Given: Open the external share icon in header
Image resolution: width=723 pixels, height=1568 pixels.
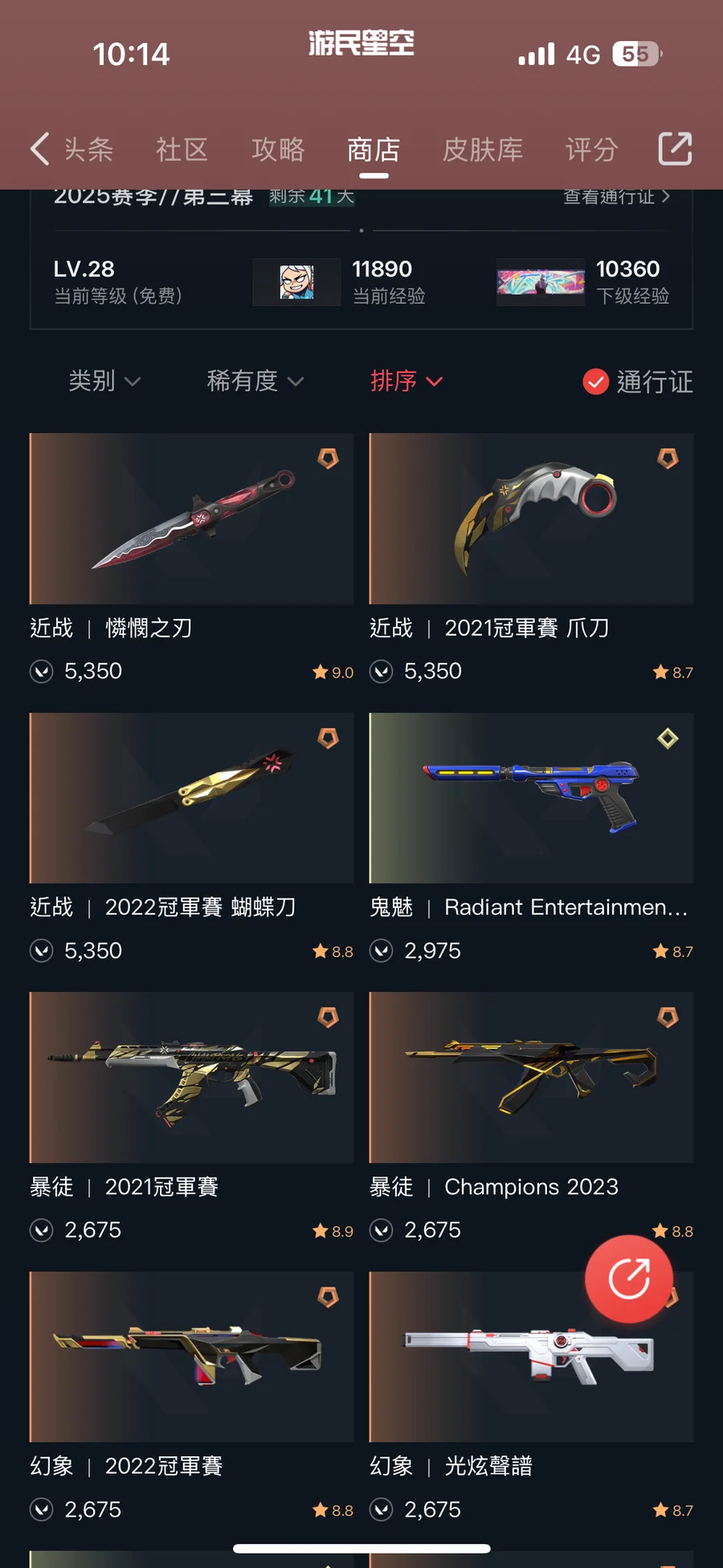Looking at the screenshot, I should [675, 149].
